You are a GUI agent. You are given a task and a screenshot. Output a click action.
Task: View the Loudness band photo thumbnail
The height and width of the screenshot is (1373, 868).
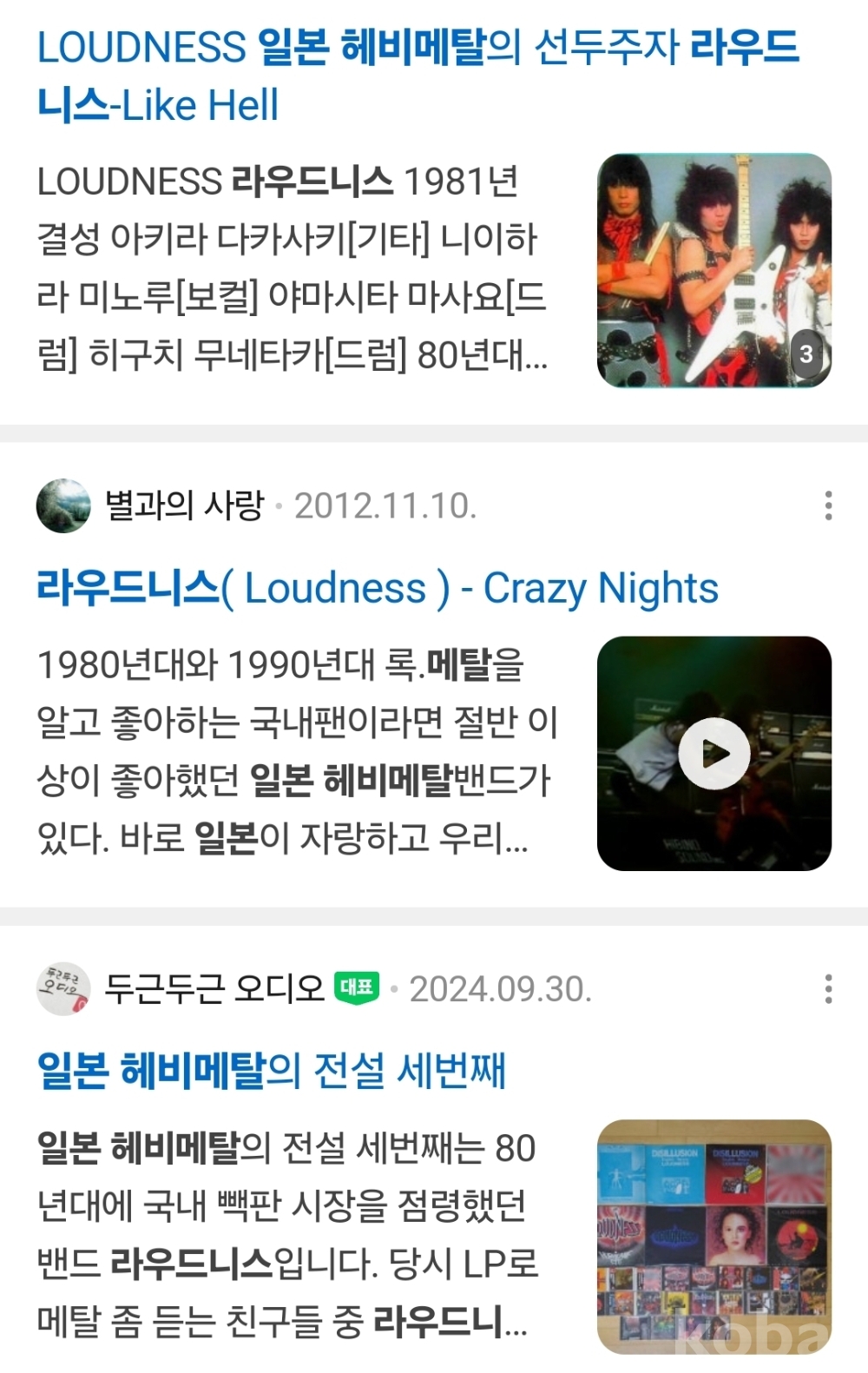coord(713,270)
